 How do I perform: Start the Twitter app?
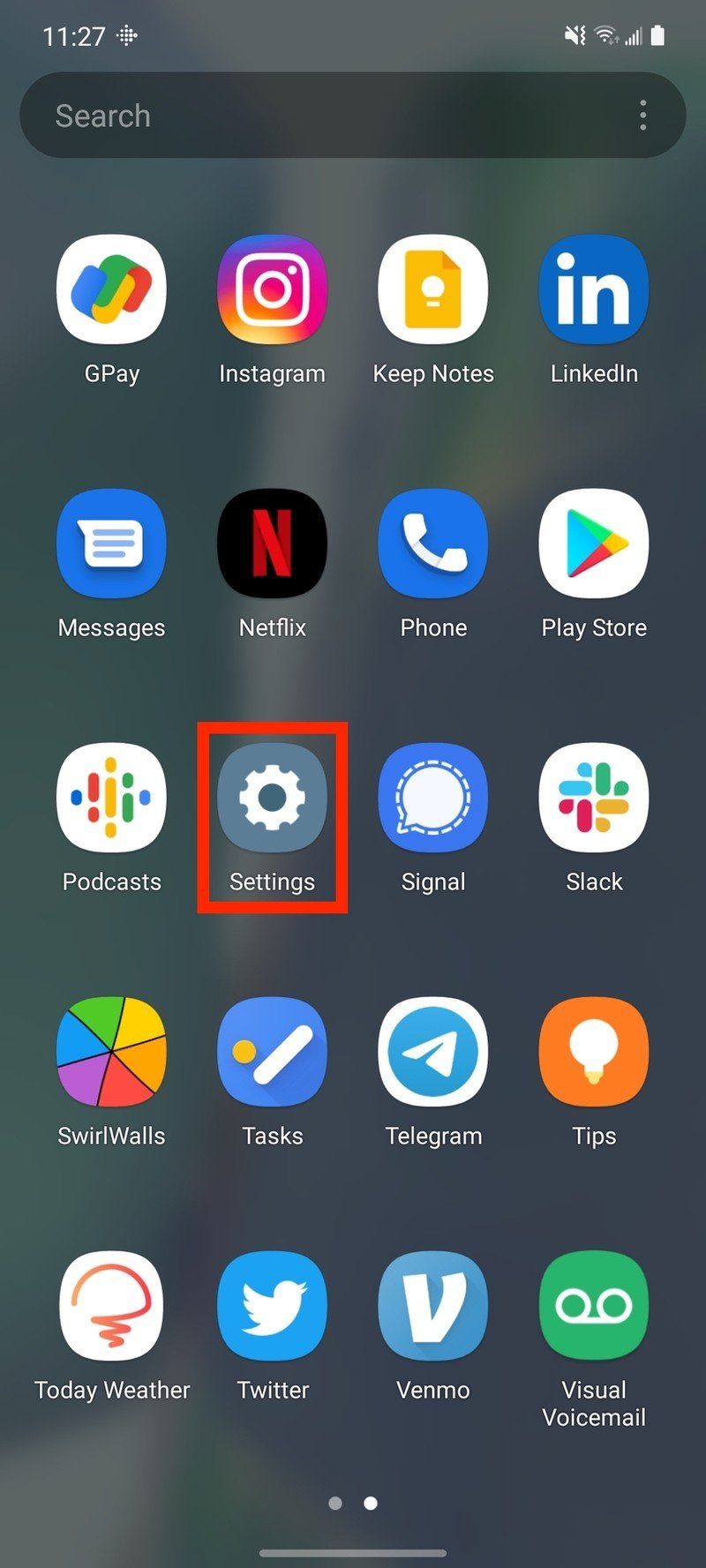272,1306
